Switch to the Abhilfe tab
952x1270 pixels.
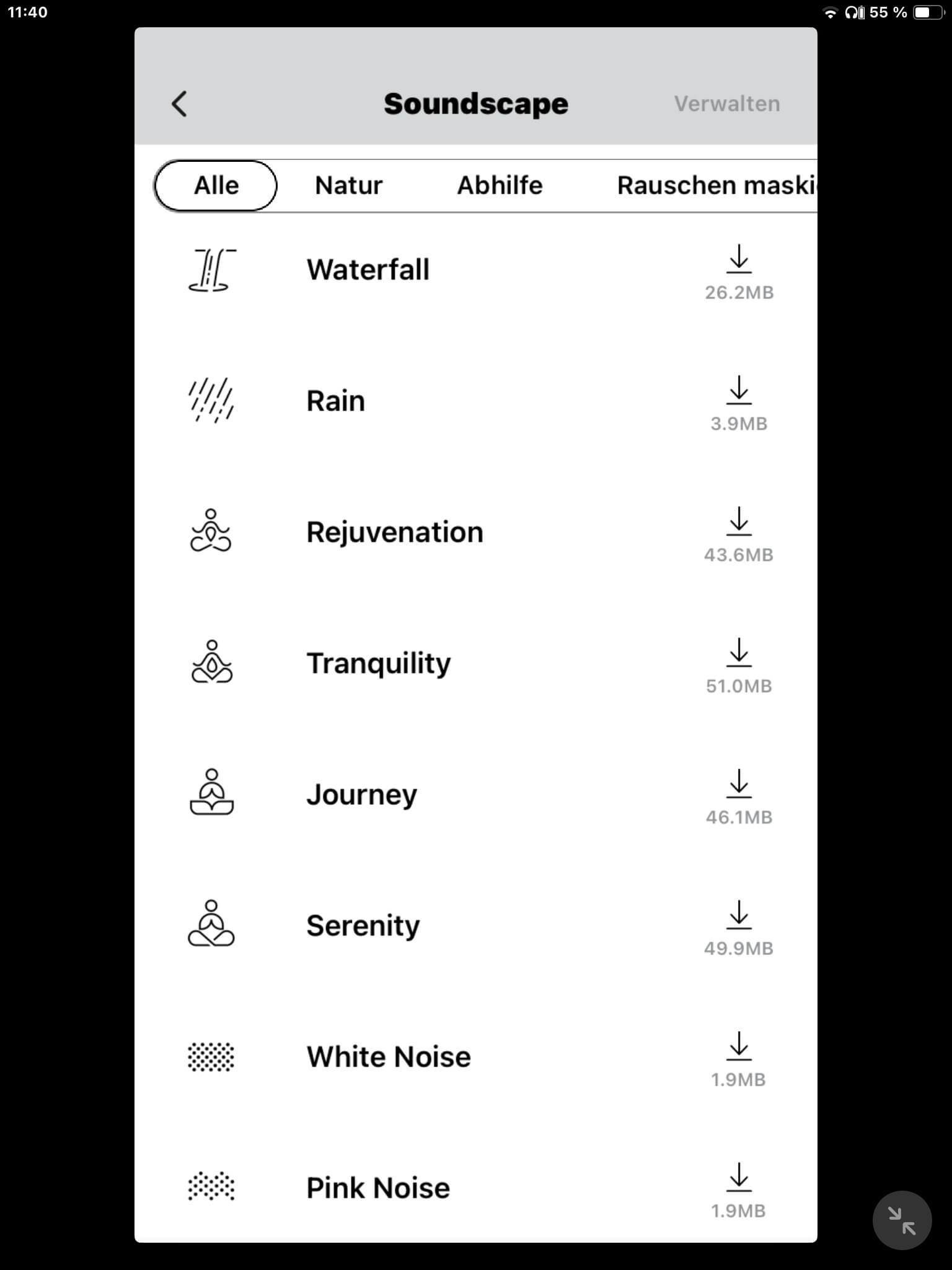pyautogui.click(x=500, y=185)
